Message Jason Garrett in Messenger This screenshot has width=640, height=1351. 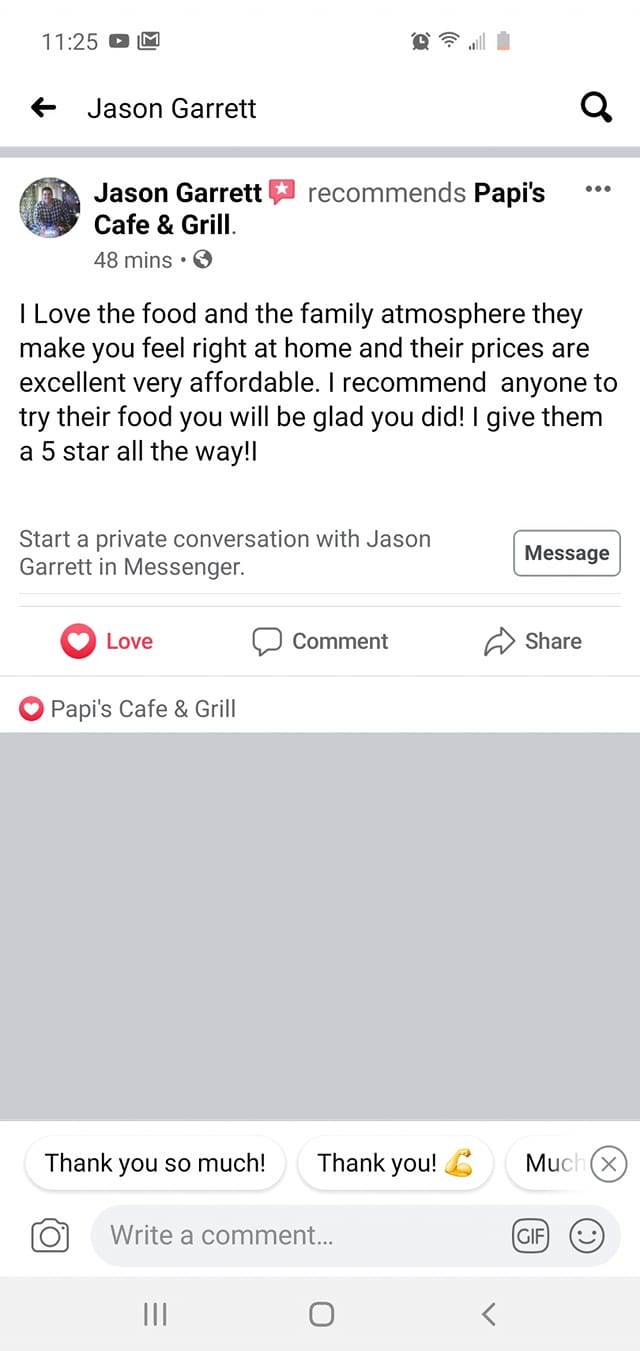pos(567,553)
